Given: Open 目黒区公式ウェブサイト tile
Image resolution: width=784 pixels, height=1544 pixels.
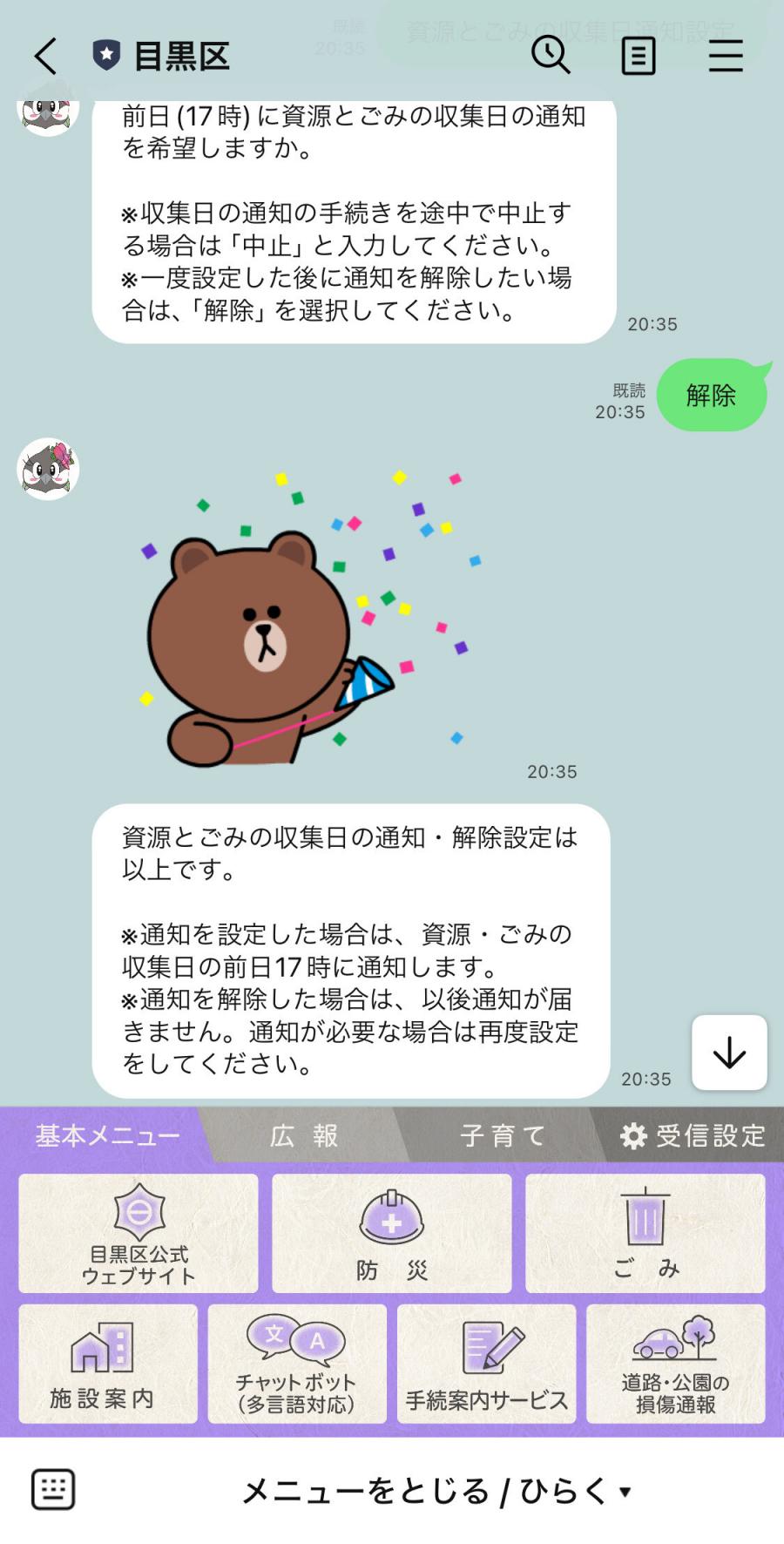Looking at the screenshot, I should coord(139,1233).
